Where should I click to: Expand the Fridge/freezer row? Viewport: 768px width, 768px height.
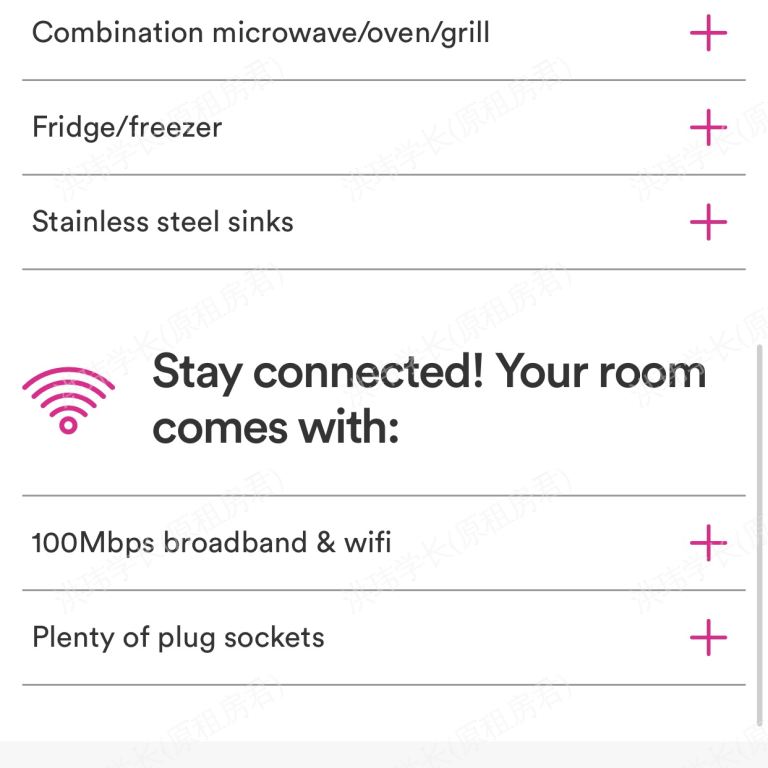pyautogui.click(x=708, y=127)
